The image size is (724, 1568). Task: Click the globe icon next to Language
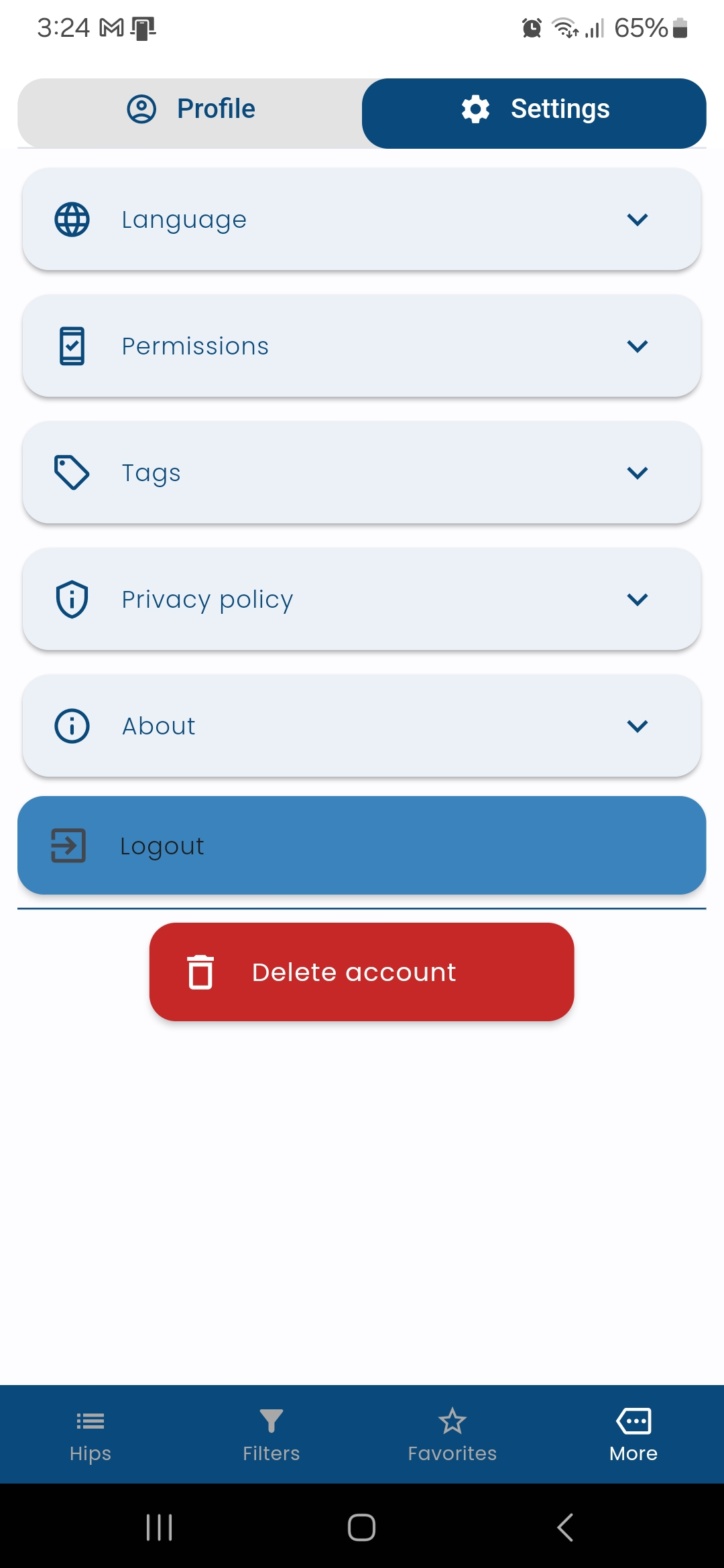(x=70, y=218)
